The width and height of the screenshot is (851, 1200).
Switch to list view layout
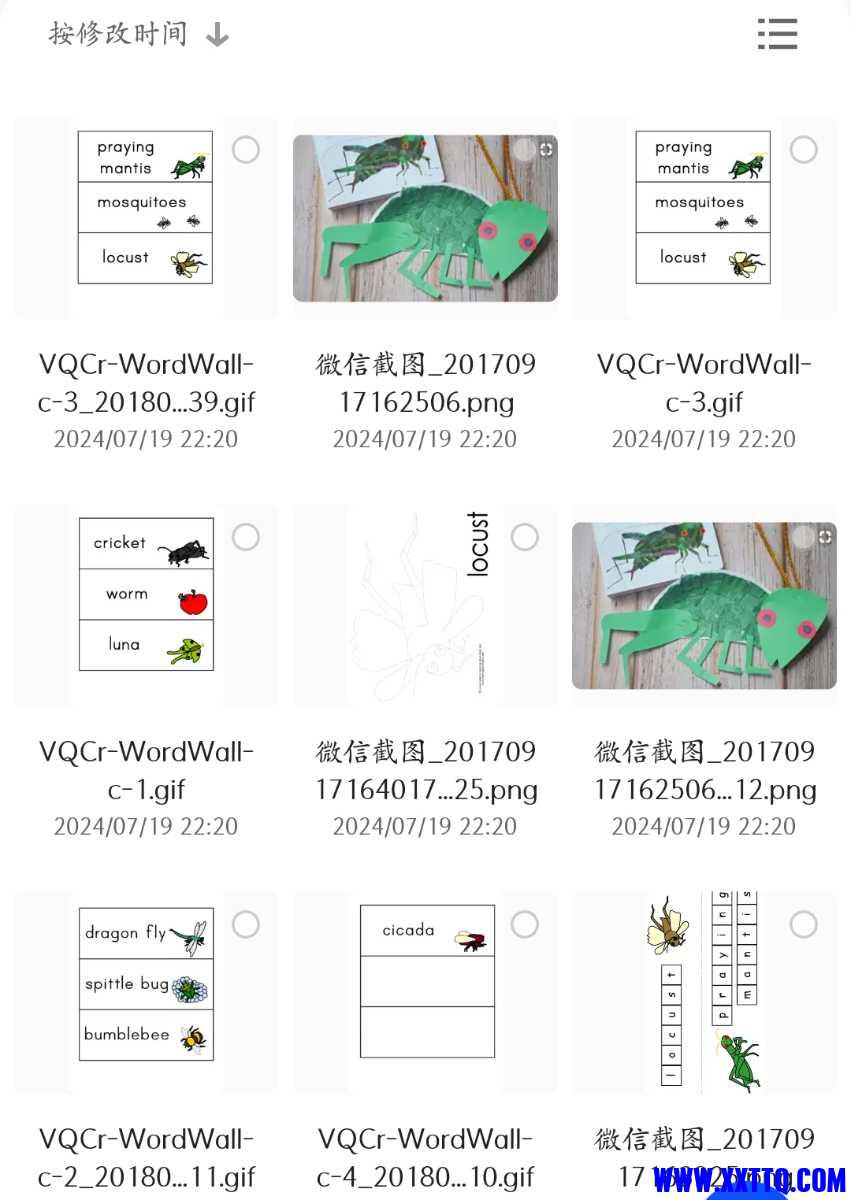[777, 34]
